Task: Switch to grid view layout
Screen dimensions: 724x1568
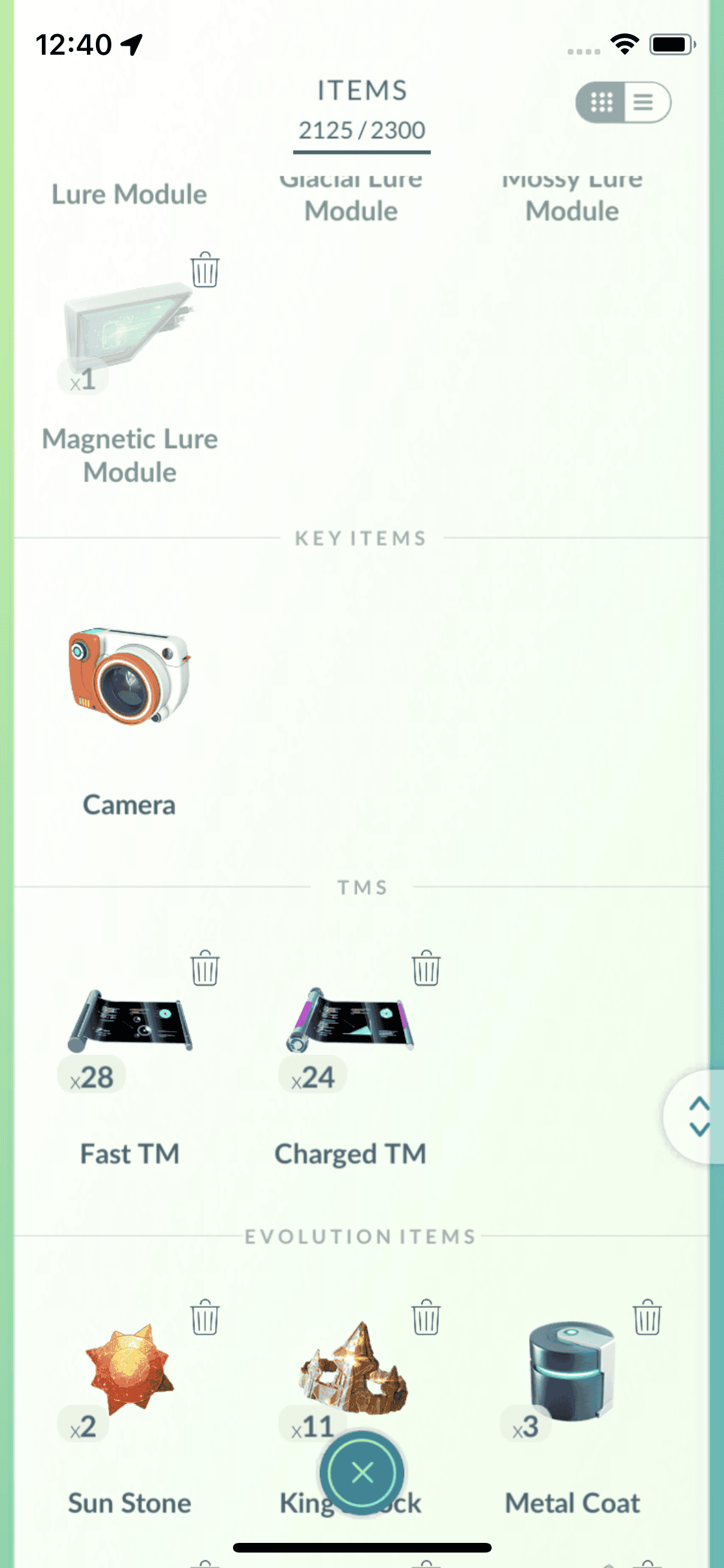Action: [602, 102]
